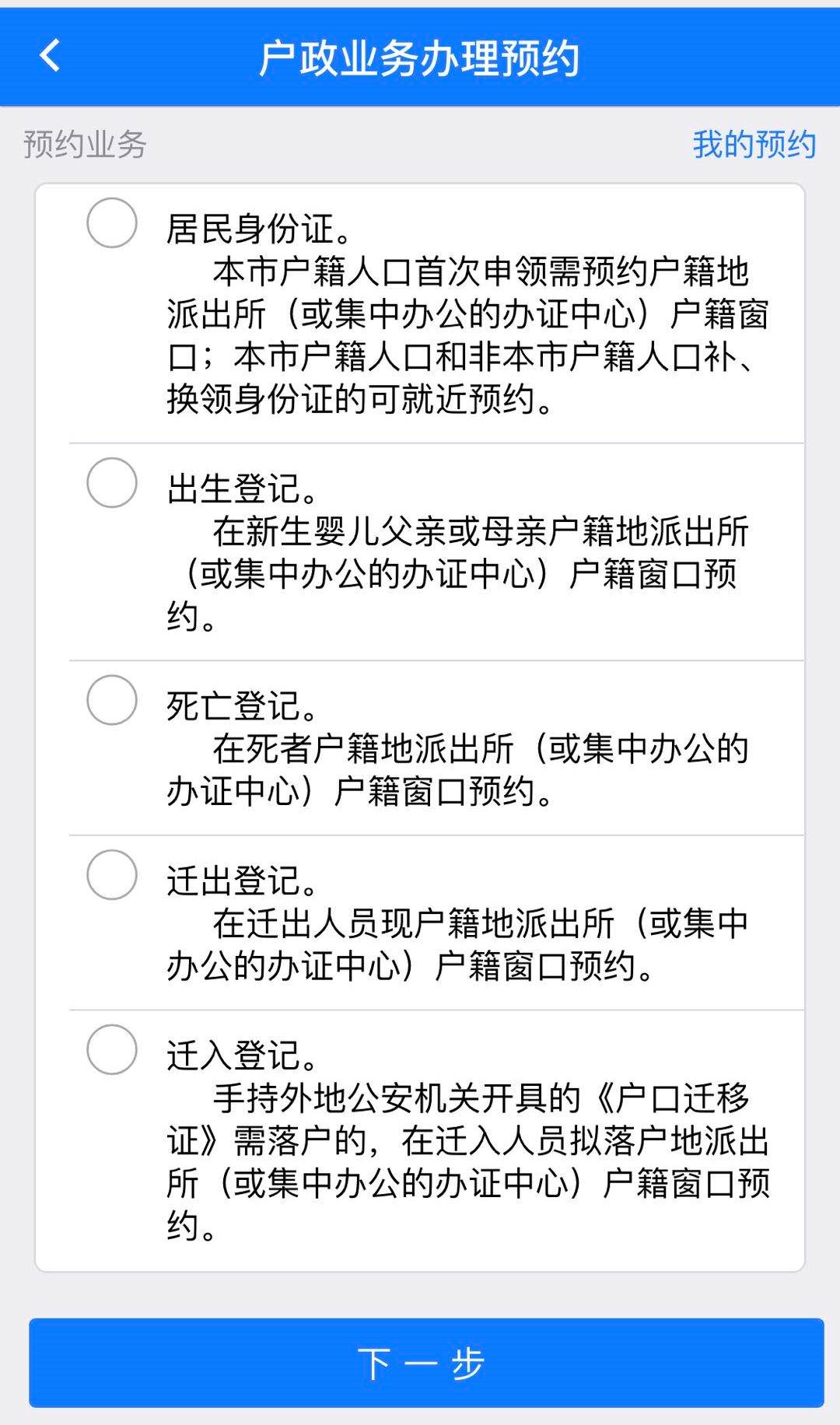This screenshot has width=840, height=1425.
Task: Select the 居民身份证 radio option
Action: point(112,223)
